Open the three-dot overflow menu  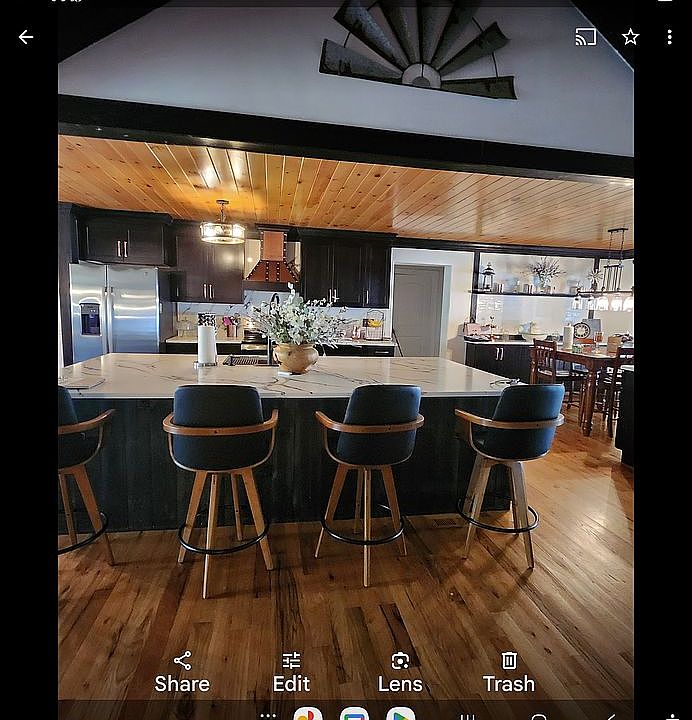click(669, 37)
